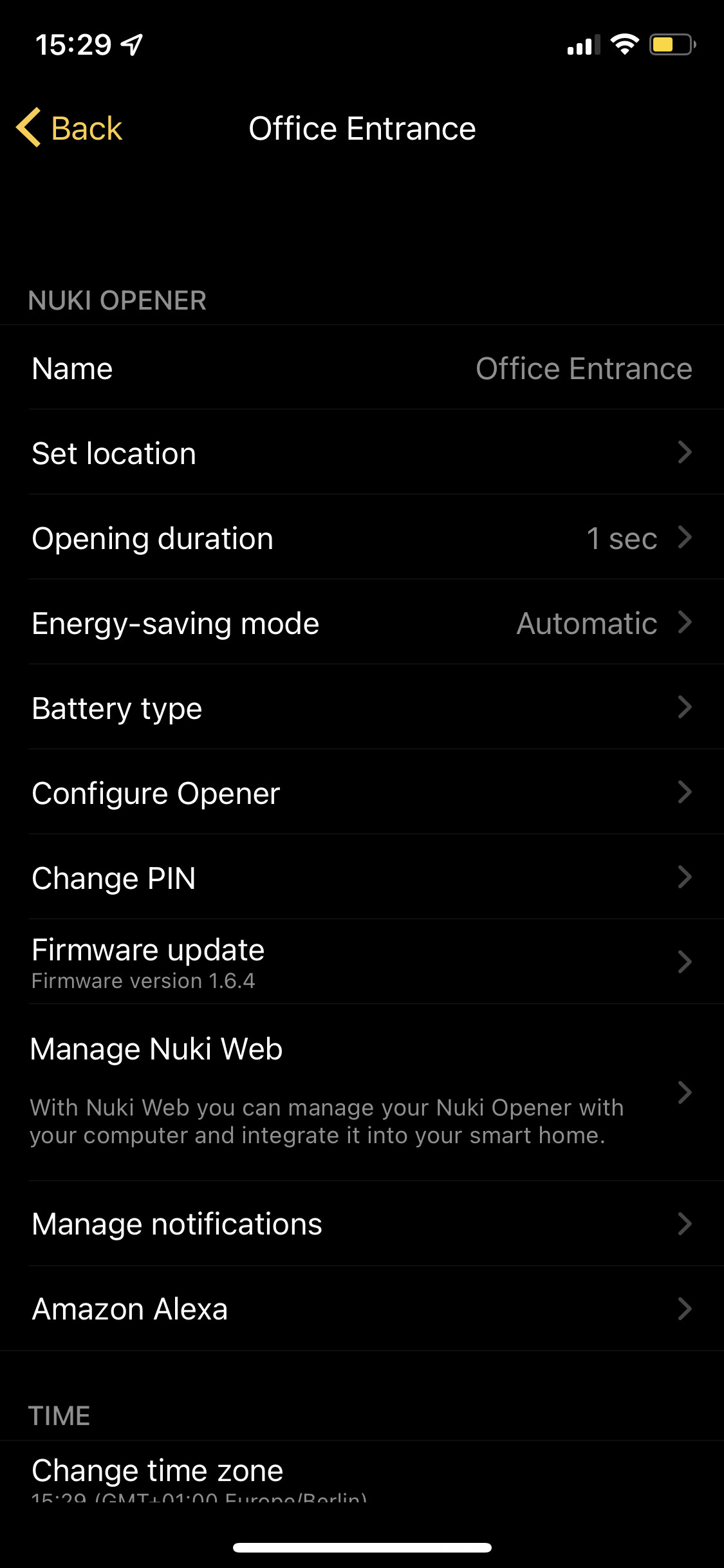724x1568 pixels.
Task: Select the Name row showing Office Entrance
Action: pyautogui.click(x=362, y=368)
